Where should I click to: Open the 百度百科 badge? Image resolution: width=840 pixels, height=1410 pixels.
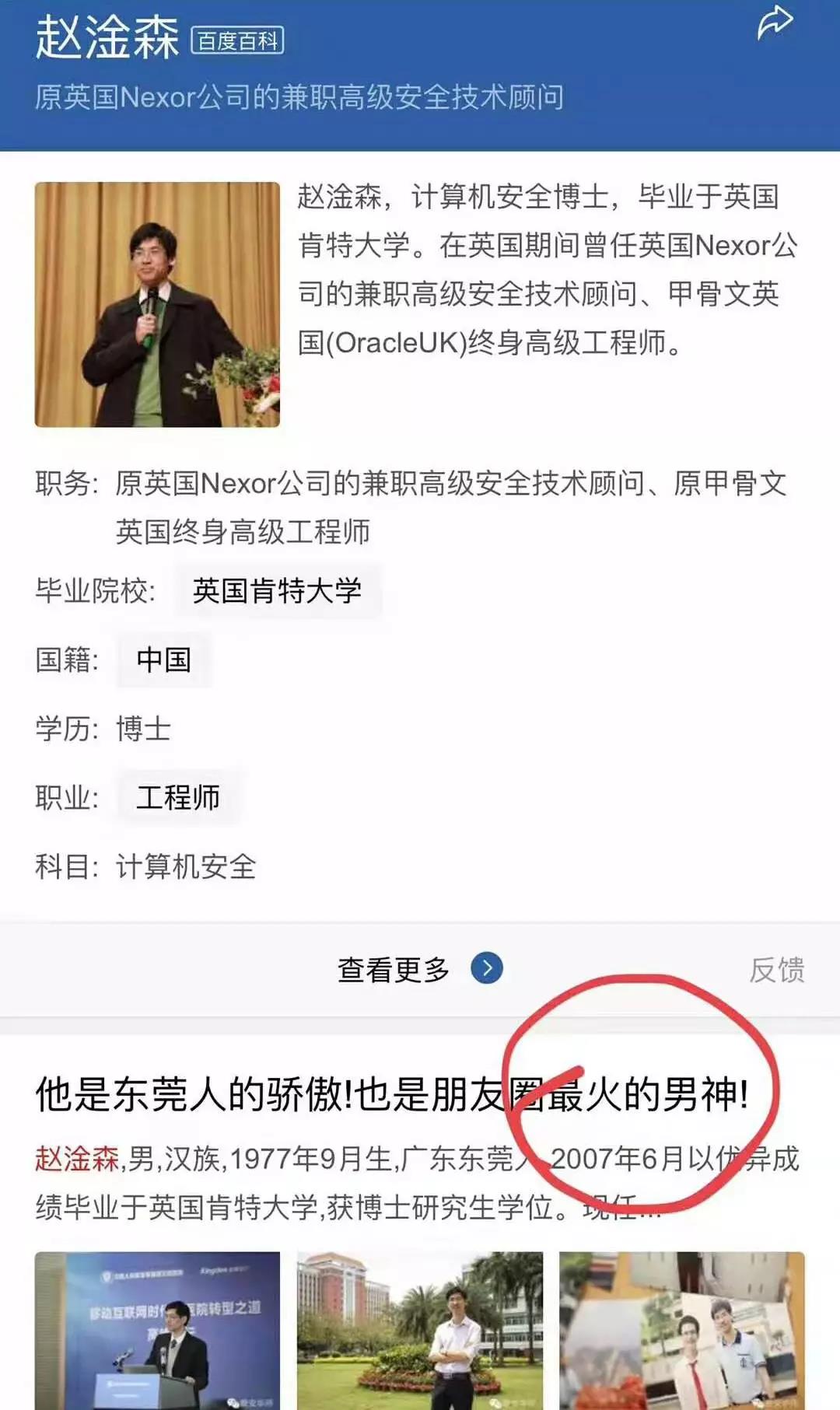(238, 40)
